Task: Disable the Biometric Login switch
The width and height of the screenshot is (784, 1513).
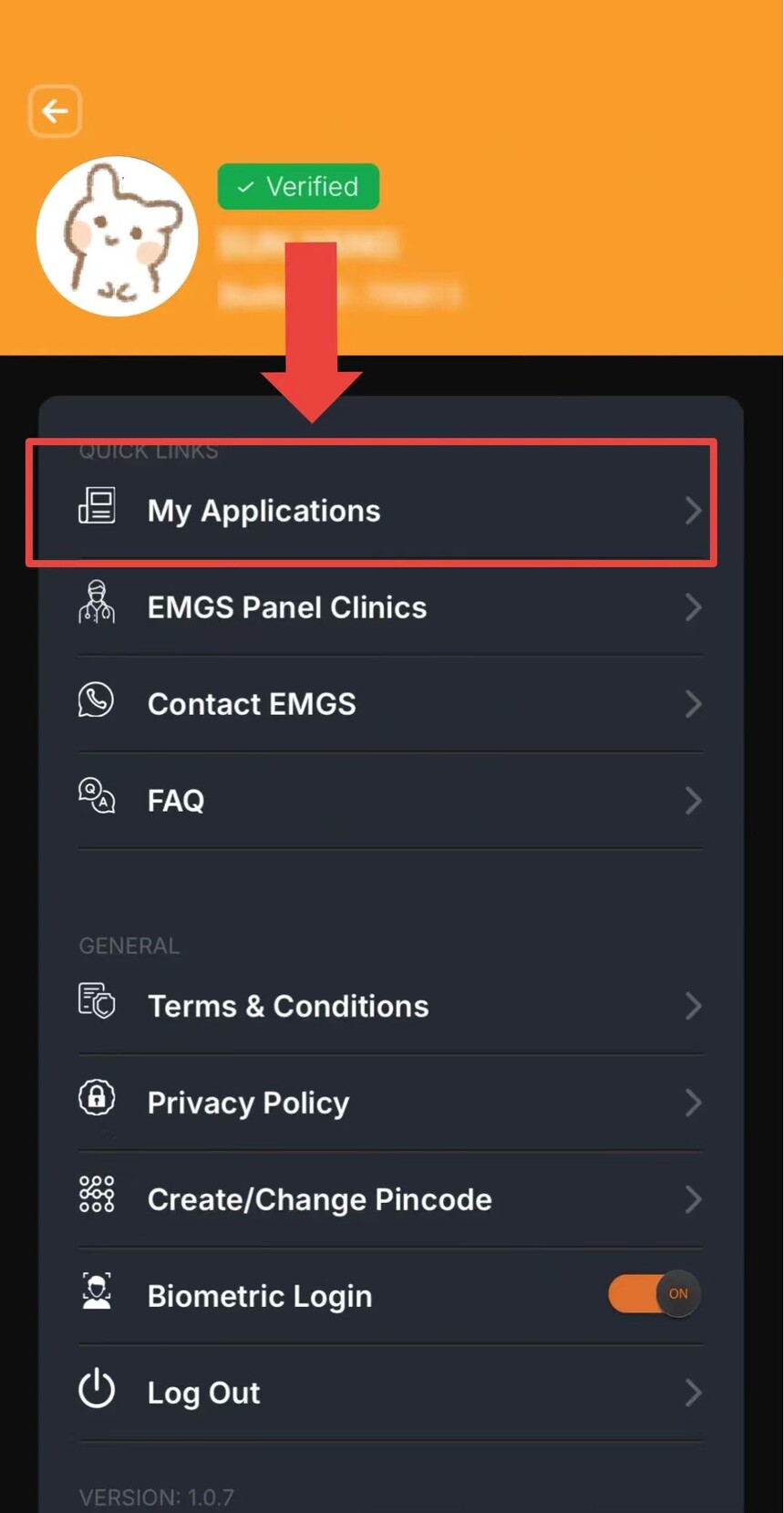Action: point(655,1294)
